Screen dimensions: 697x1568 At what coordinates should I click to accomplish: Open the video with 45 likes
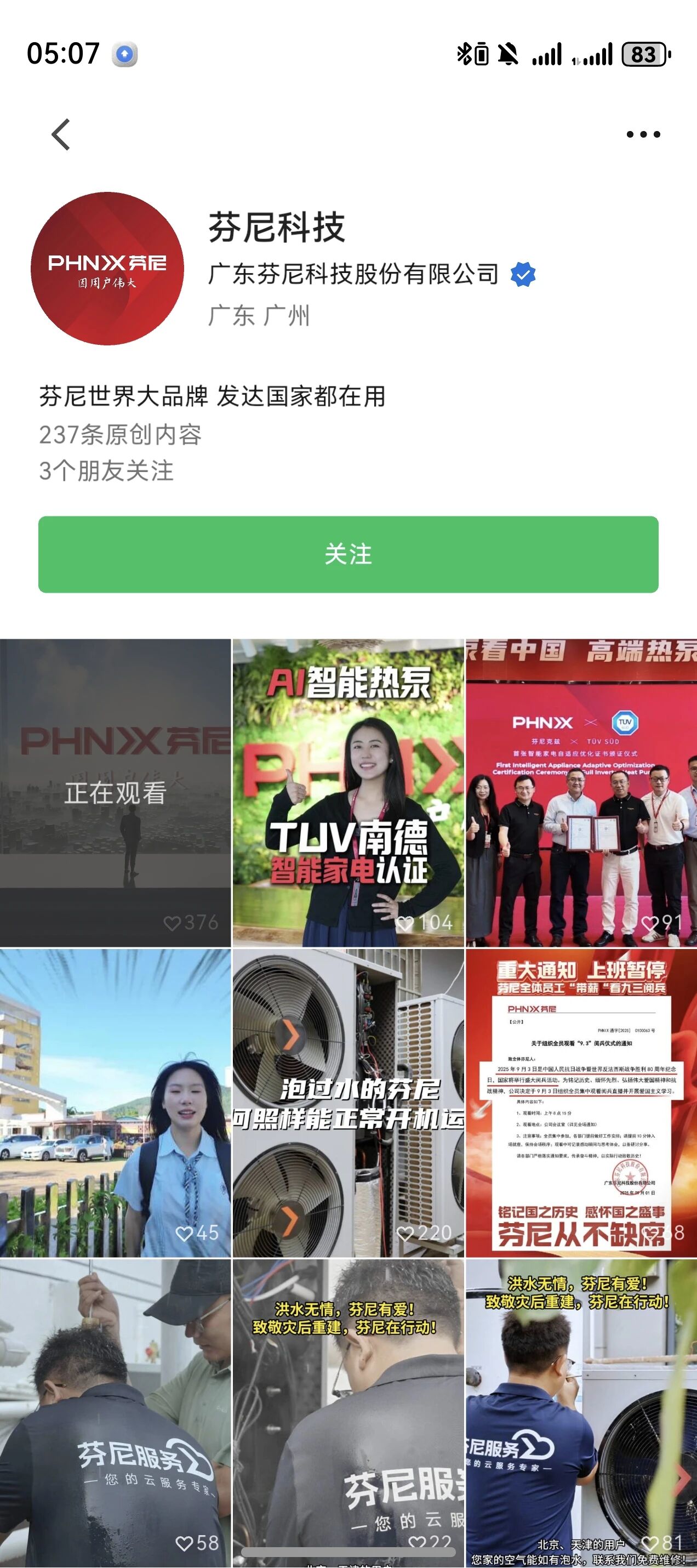tap(115, 1103)
